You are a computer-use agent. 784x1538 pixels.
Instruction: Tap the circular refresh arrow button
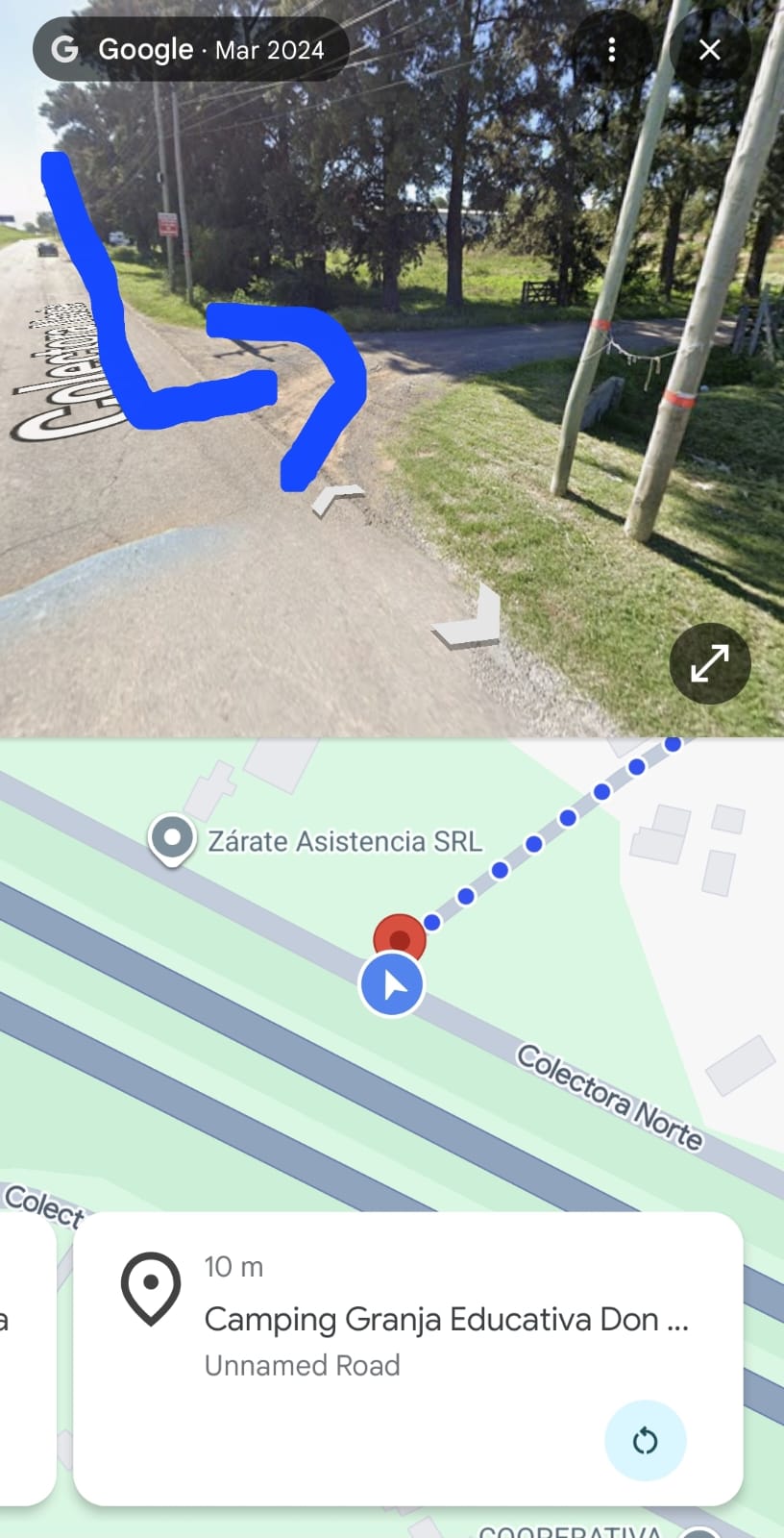(x=645, y=1441)
